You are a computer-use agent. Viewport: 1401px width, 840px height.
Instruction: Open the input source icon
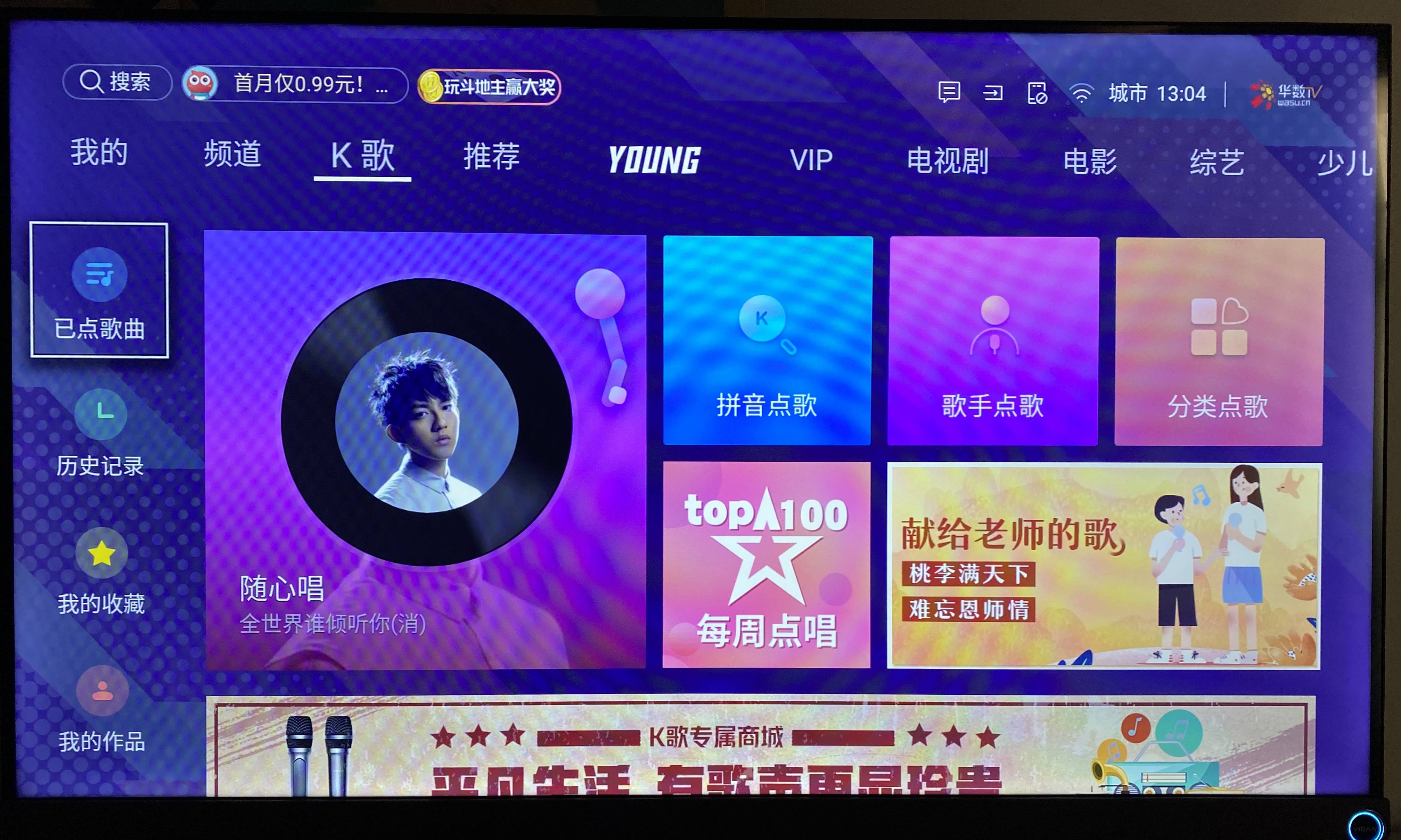point(992,93)
